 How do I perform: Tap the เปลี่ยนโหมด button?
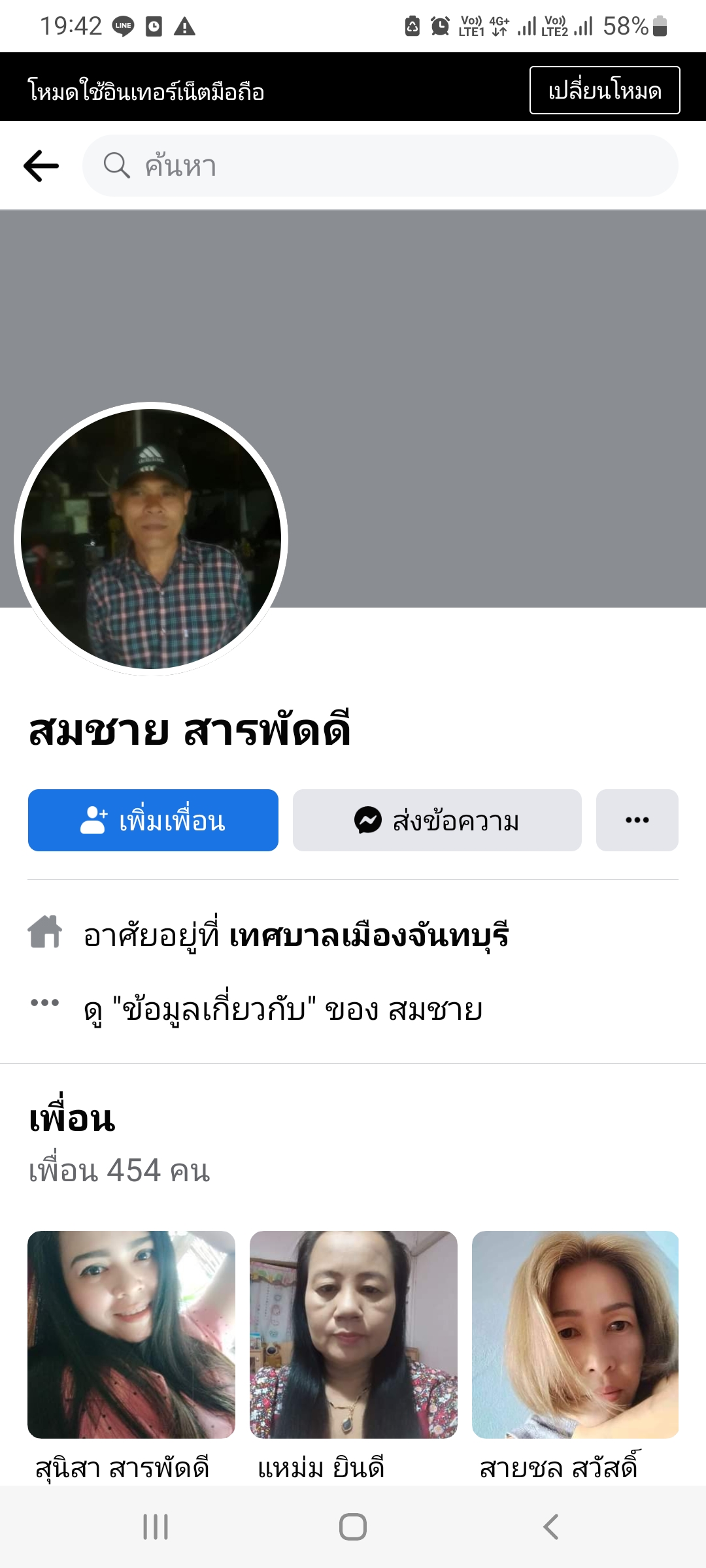pos(604,90)
